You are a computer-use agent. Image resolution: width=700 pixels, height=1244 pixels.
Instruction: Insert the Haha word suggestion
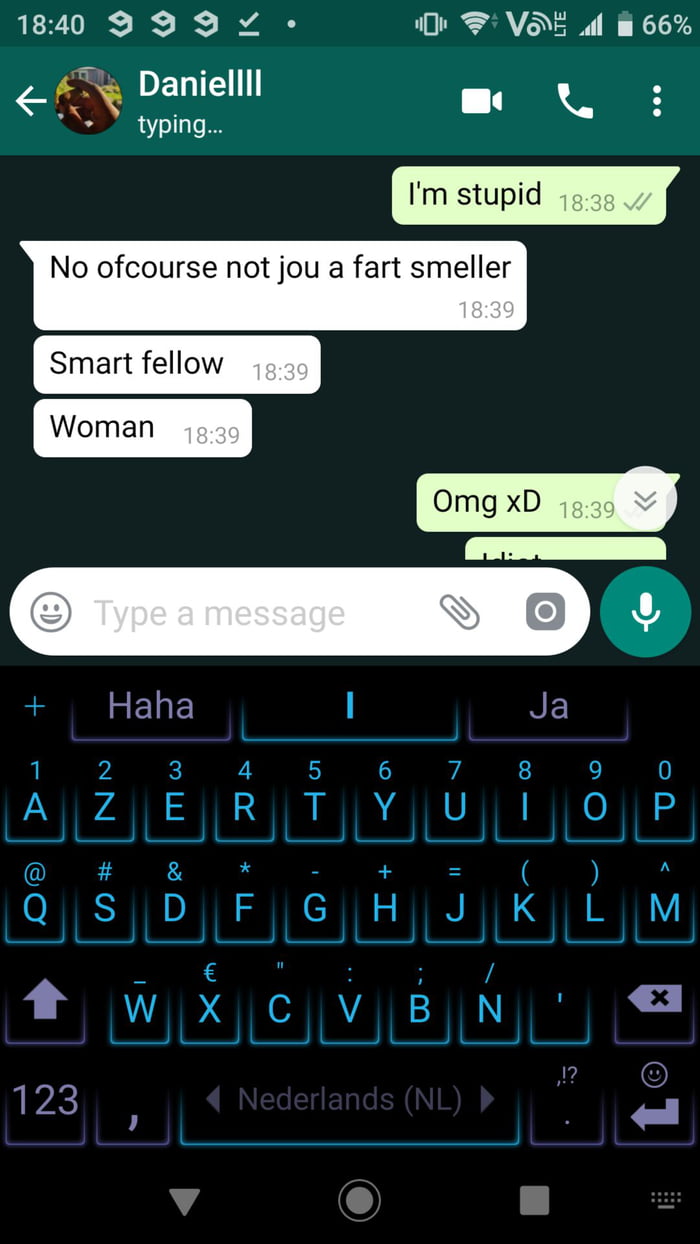coord(151,707)
